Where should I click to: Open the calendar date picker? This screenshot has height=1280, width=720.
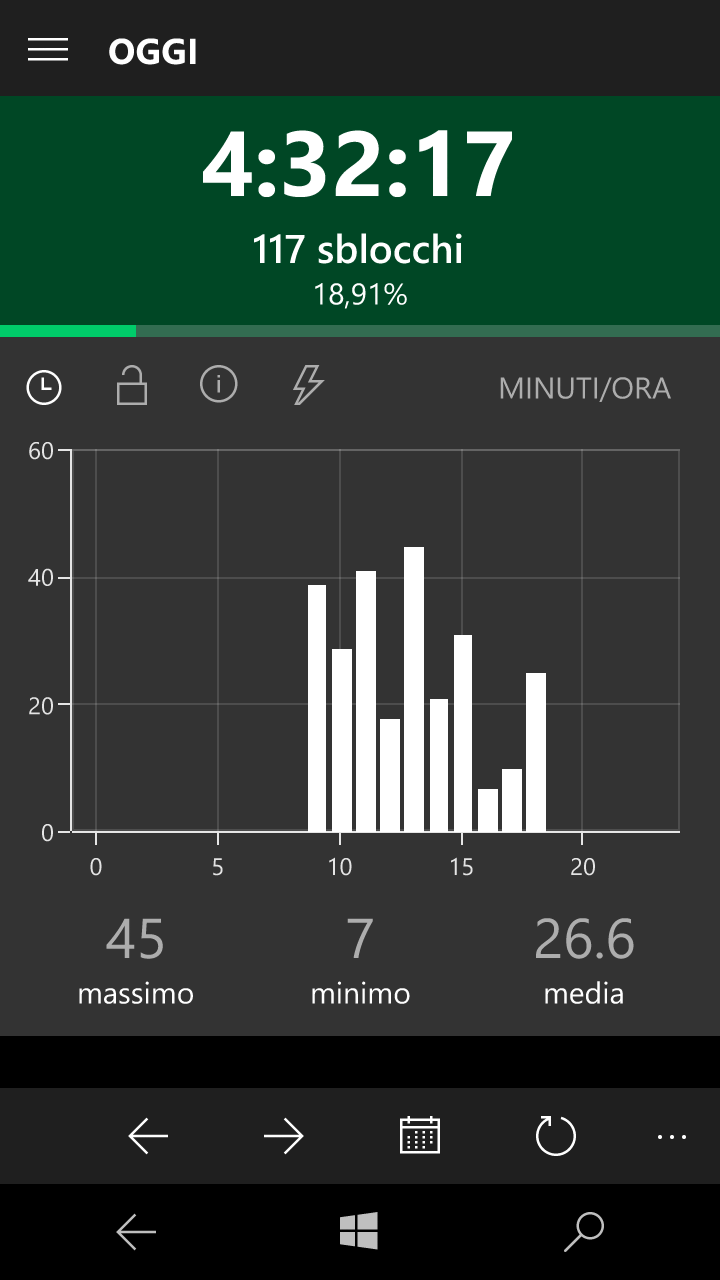point(420,1136)
